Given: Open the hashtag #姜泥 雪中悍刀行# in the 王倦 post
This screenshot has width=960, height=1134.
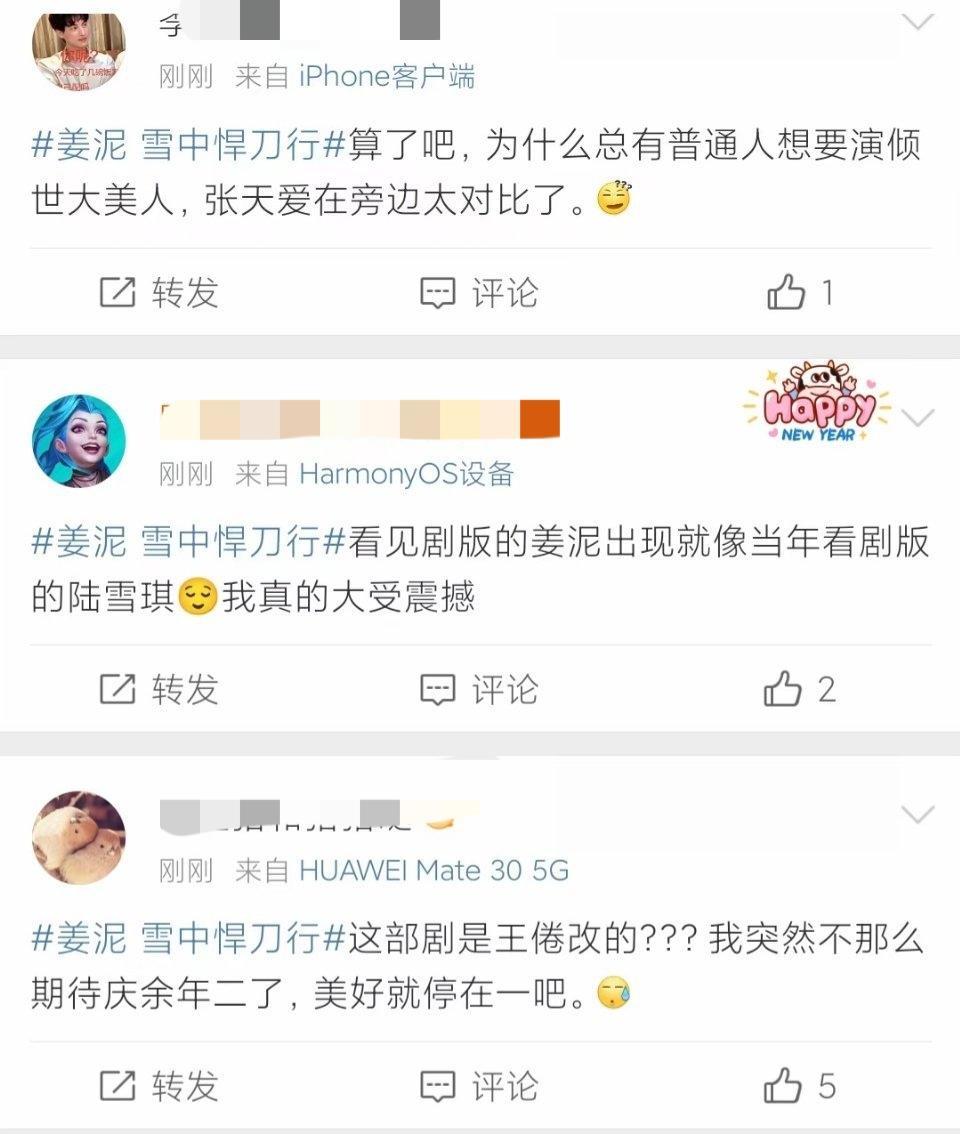Looking at the screenshot, I should tap(189, 940).
